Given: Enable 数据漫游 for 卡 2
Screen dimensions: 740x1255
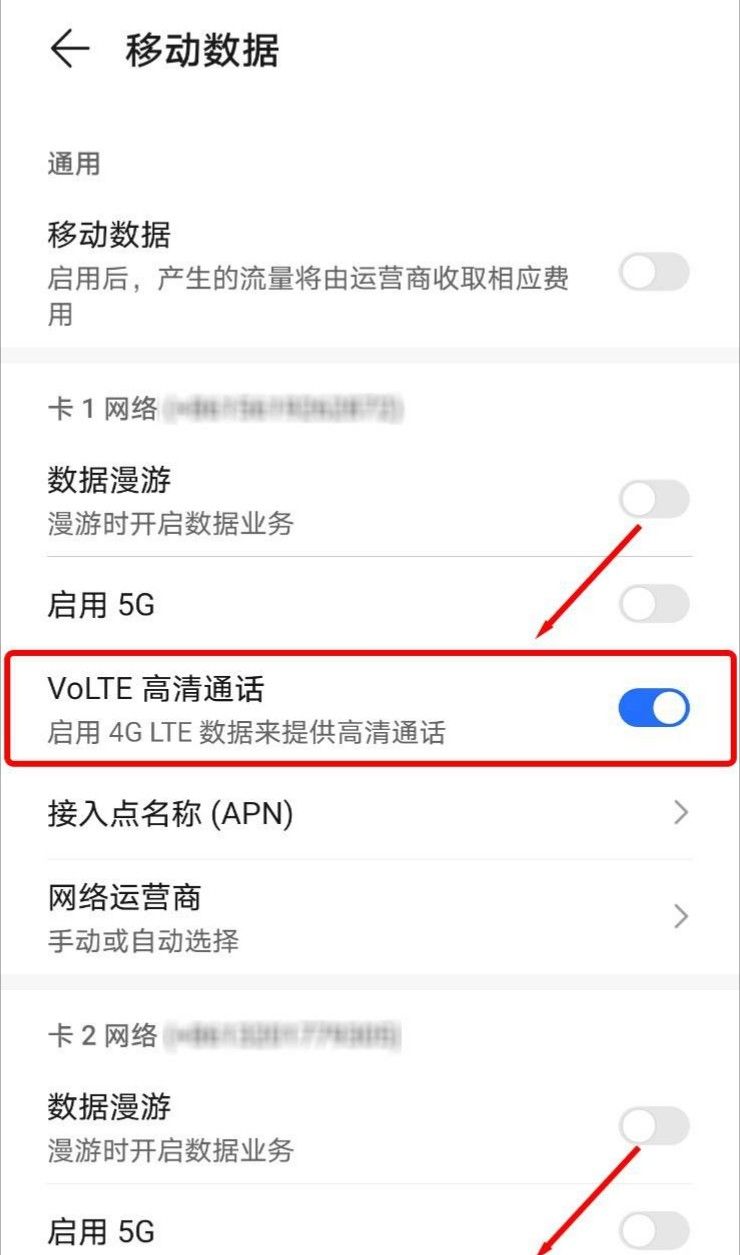Looking at the screenshot, I should (x=654, y=1125).
